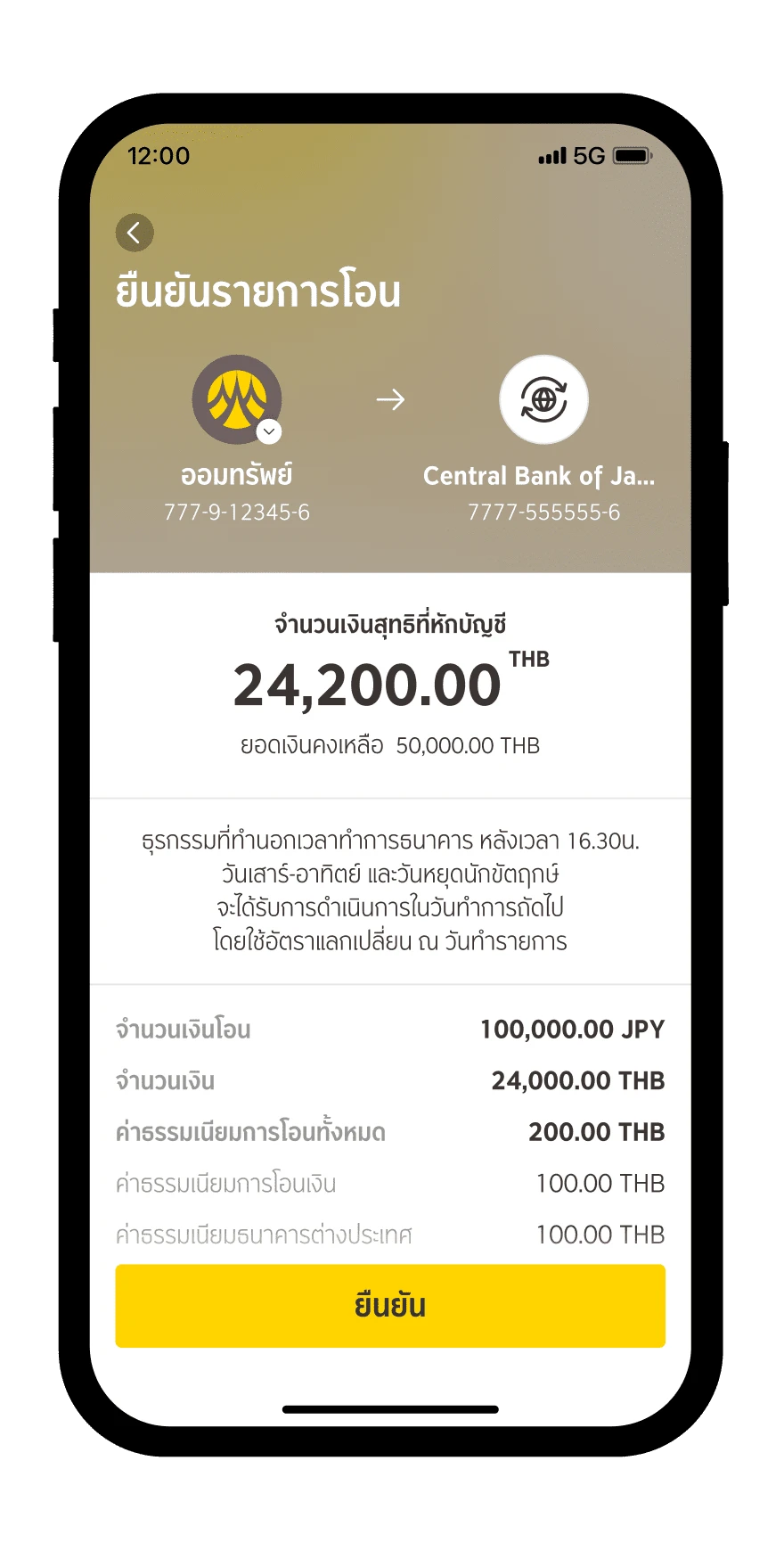The width and height of the screenshot is (784, 1551).
Task: Tap the yellow ยืนยัน confirm button
Action: [390, 1305]
